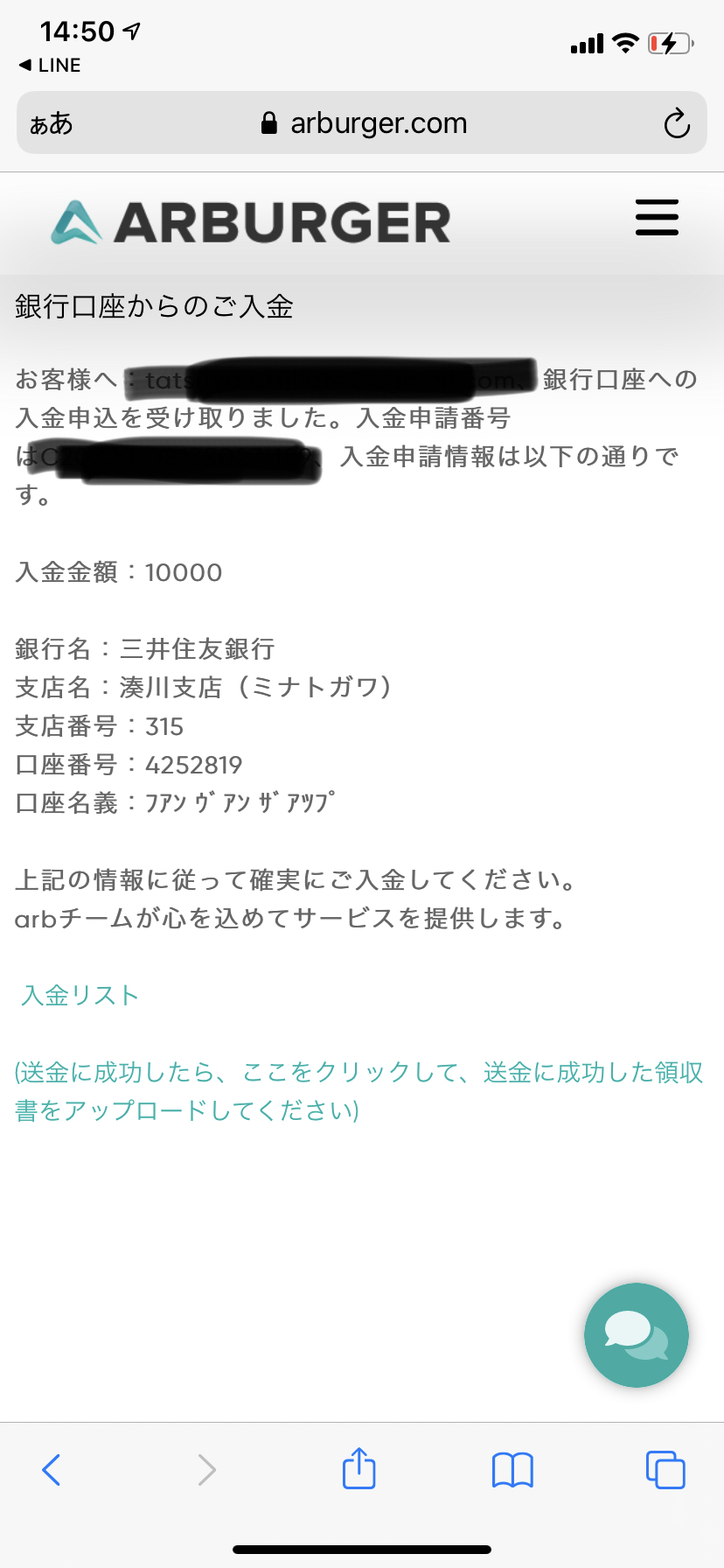Go back to the previous page
This screenshot has width=724, height=1568.
pos(52,1470)
